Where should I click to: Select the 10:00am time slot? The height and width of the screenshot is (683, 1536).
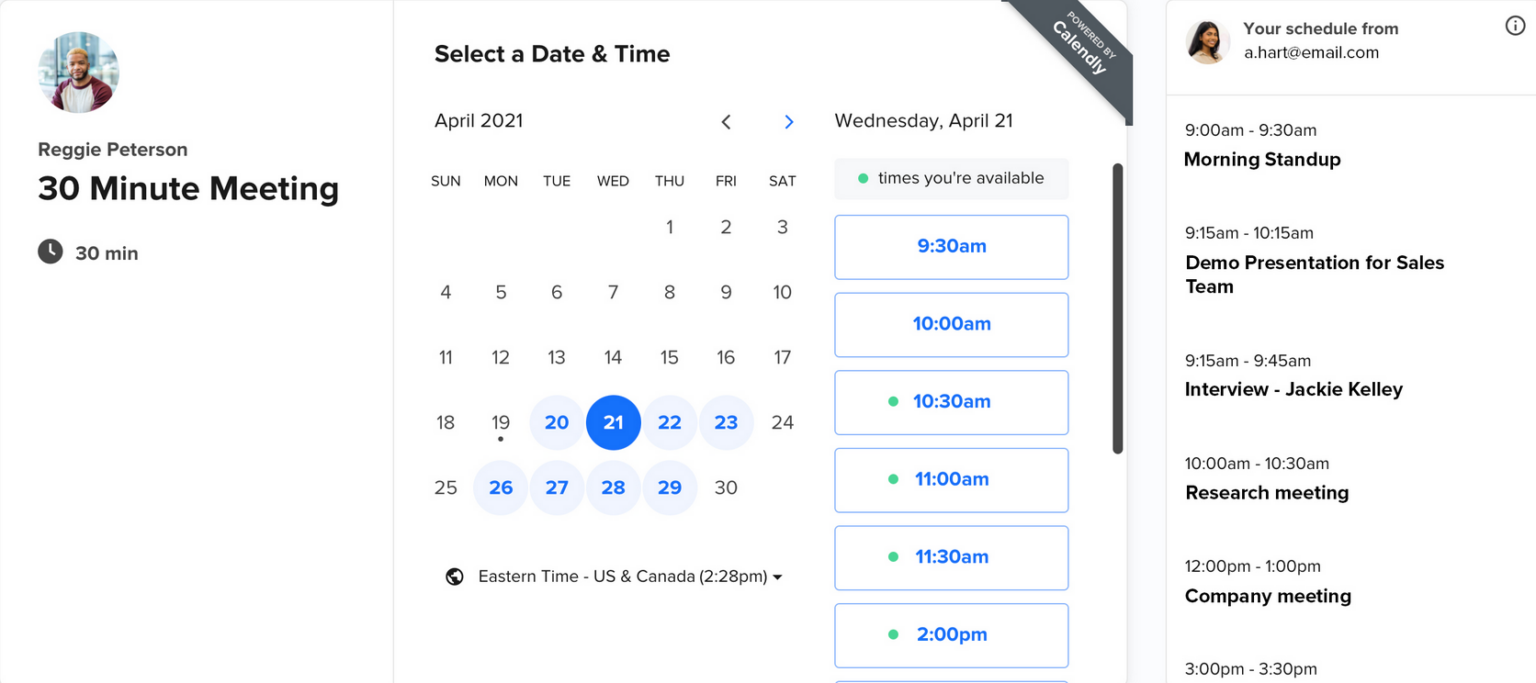951,324
